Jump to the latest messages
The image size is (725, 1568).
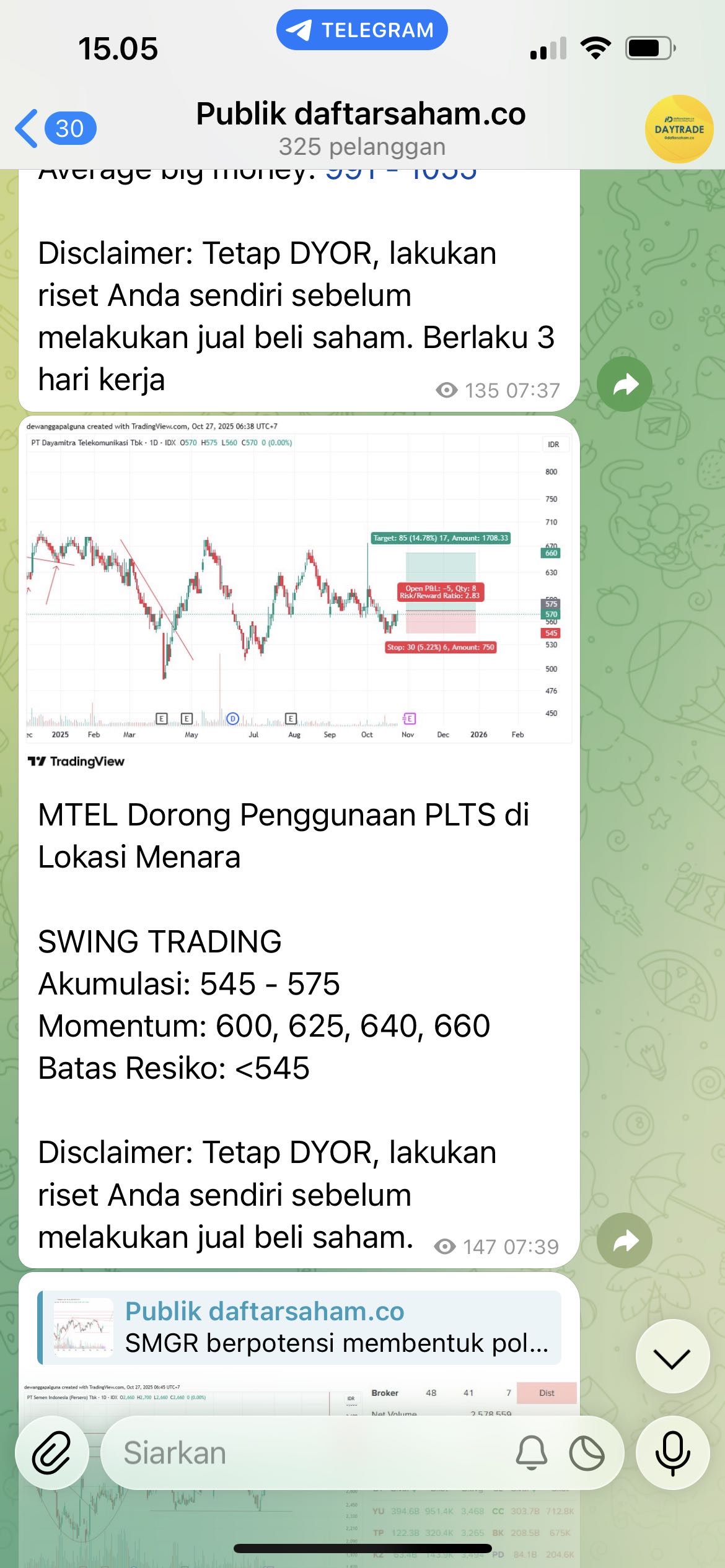tap(672, 1356)
